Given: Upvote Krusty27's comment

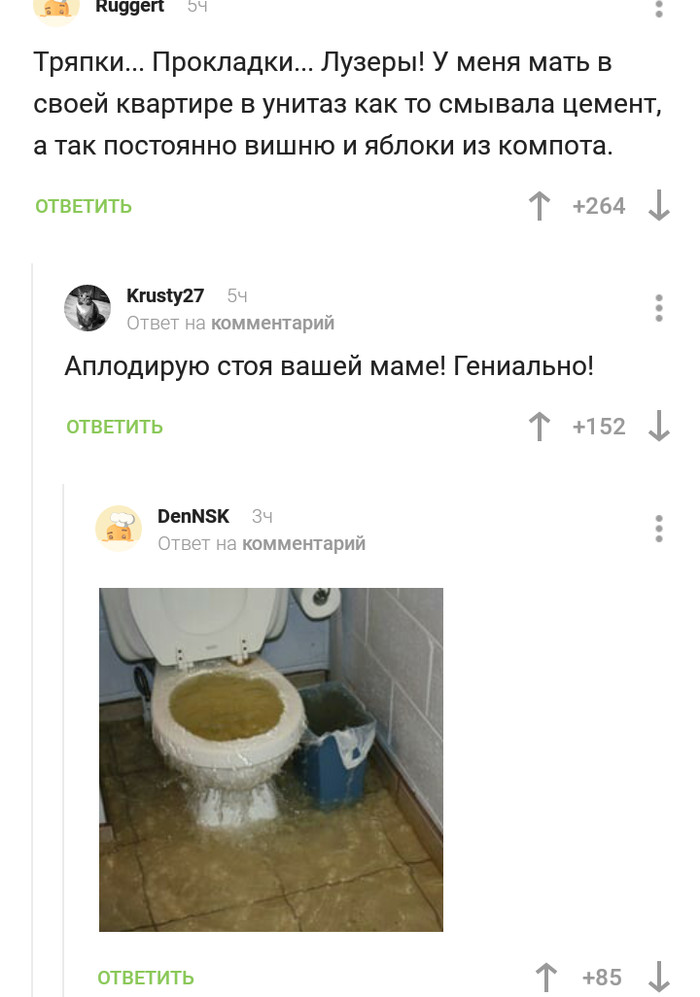Looking at the screenshot, I should [x=539, y=427].
